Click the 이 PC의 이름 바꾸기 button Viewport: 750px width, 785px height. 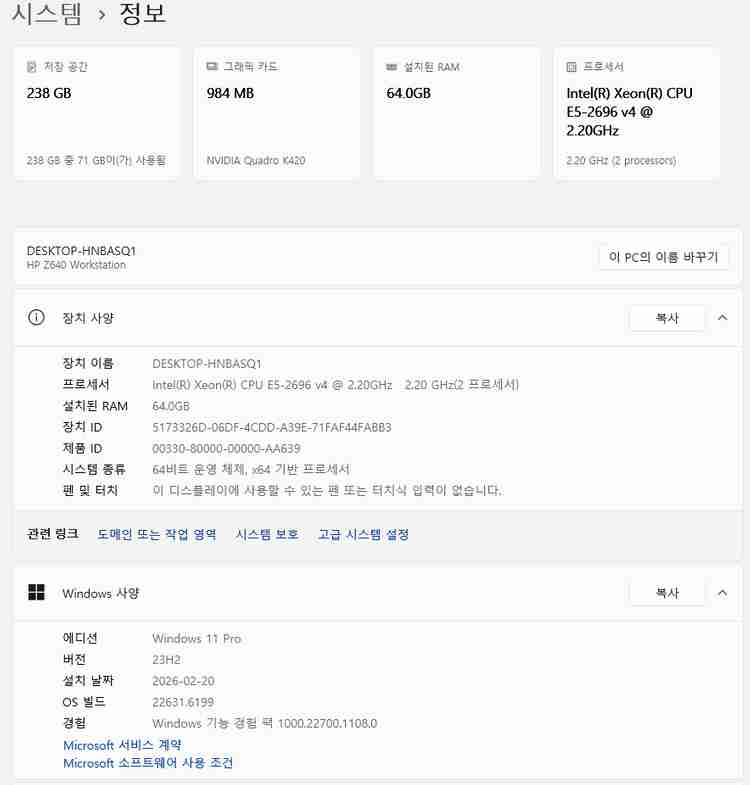tap(665, 257)
